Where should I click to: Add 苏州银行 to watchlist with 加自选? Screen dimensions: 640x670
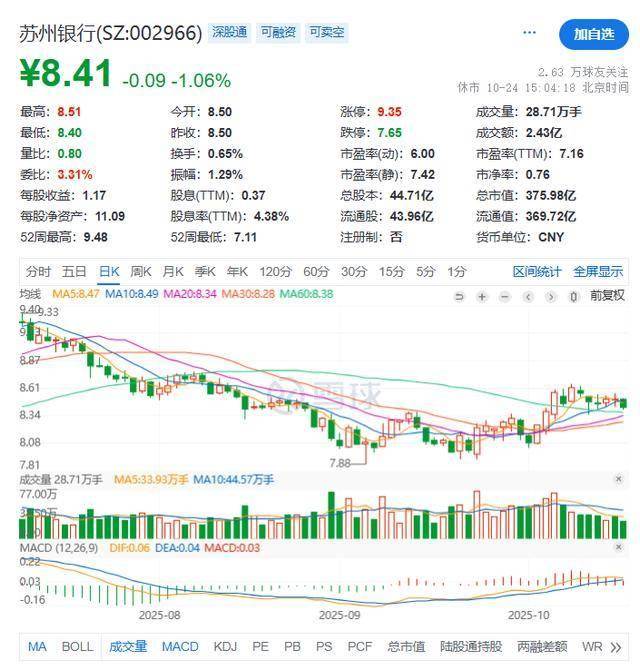(x=593, y=33)
